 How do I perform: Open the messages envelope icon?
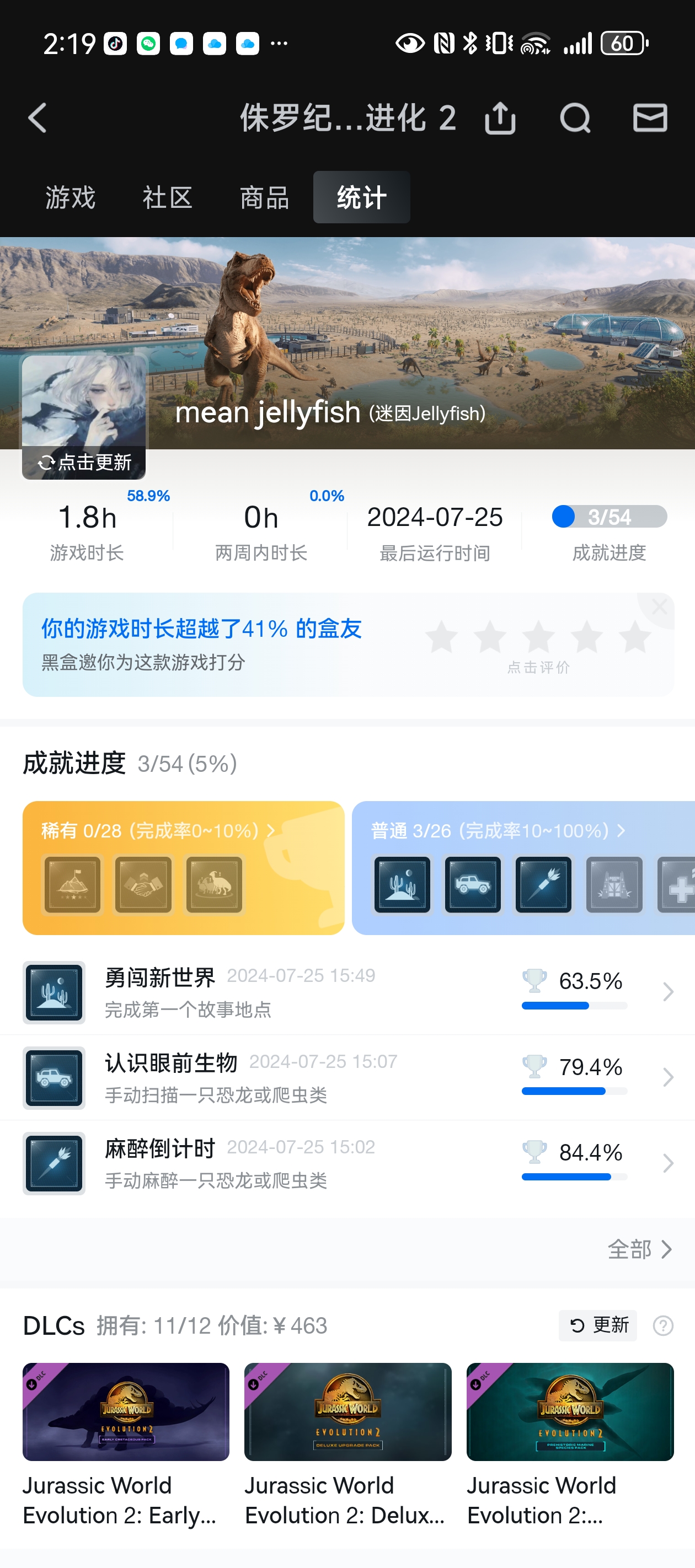(650, 118)
